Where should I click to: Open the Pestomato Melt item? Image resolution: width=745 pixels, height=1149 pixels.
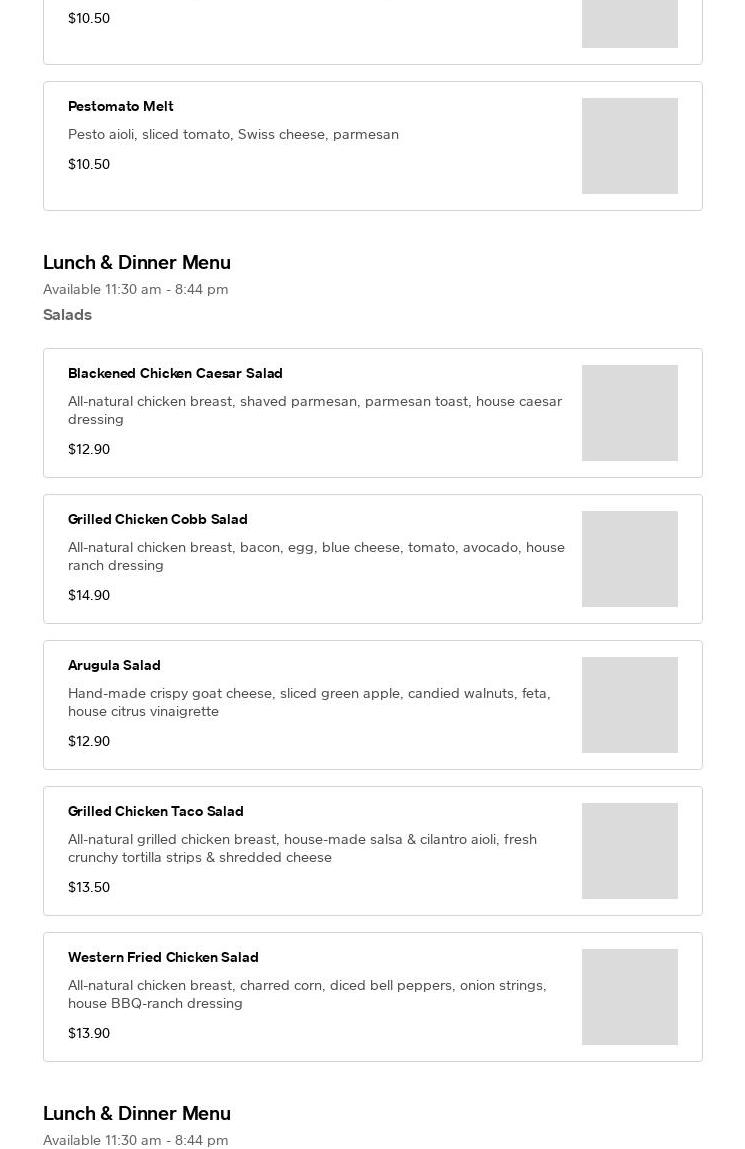[x=372, y=146]
